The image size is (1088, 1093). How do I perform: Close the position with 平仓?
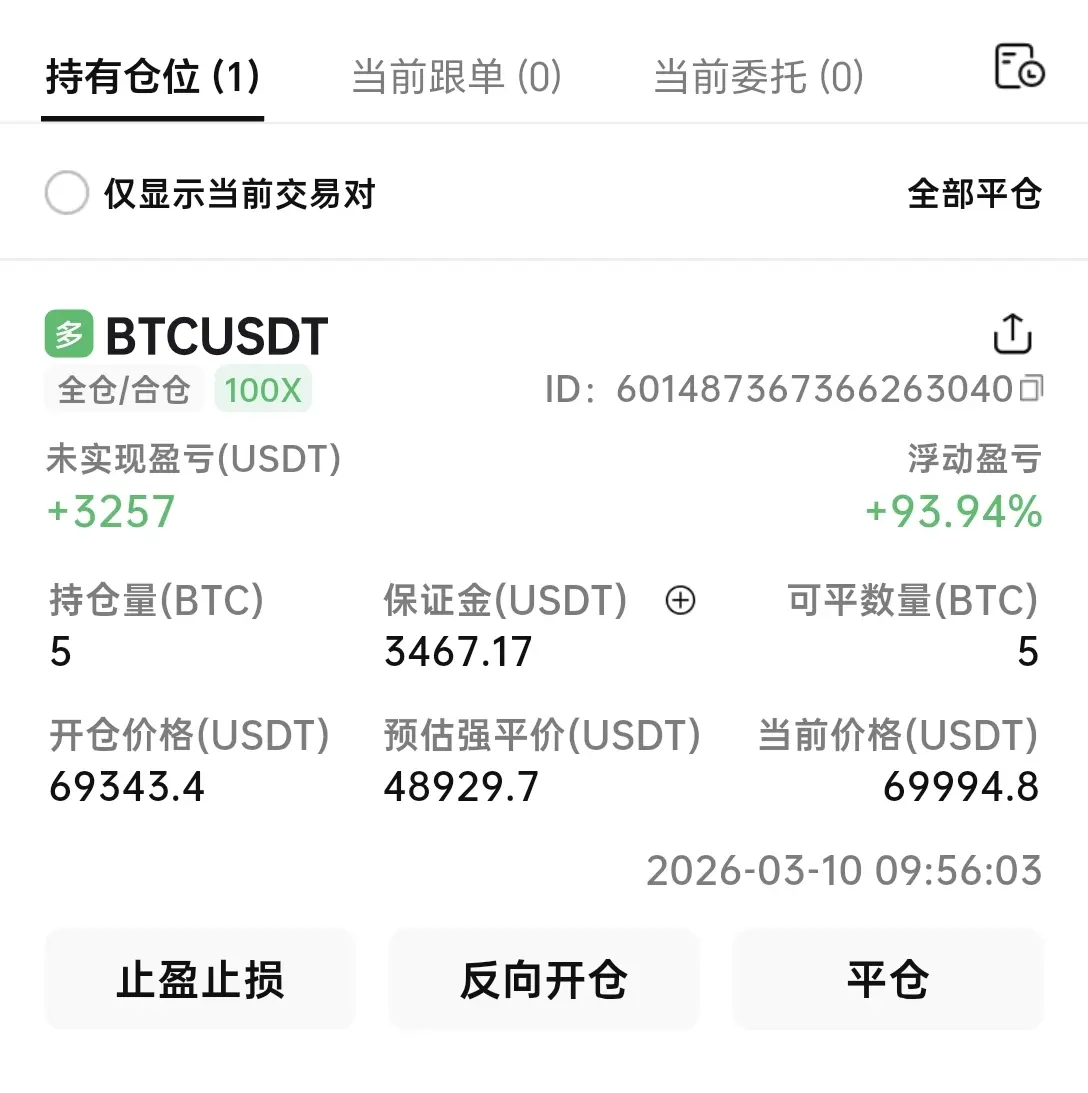coord(888,979)
